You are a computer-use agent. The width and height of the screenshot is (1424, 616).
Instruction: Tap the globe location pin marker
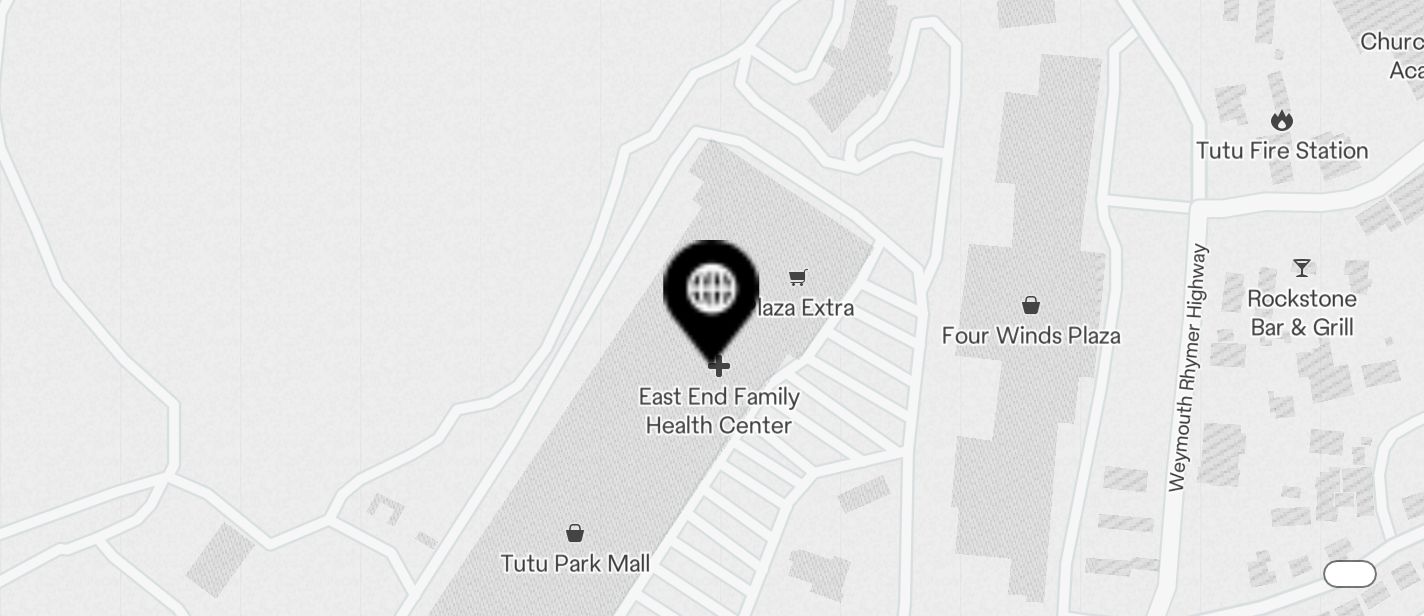tap(711, 291)
